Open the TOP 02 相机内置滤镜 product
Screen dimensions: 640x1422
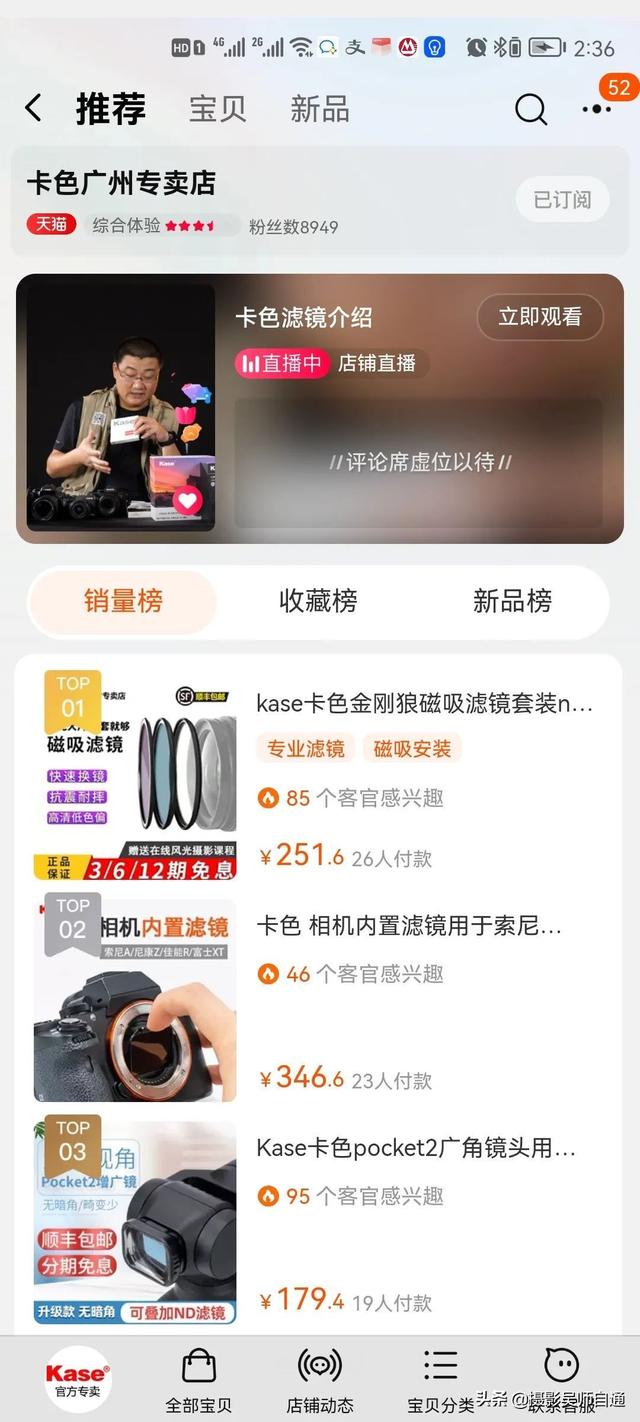(x=320, y=998)
